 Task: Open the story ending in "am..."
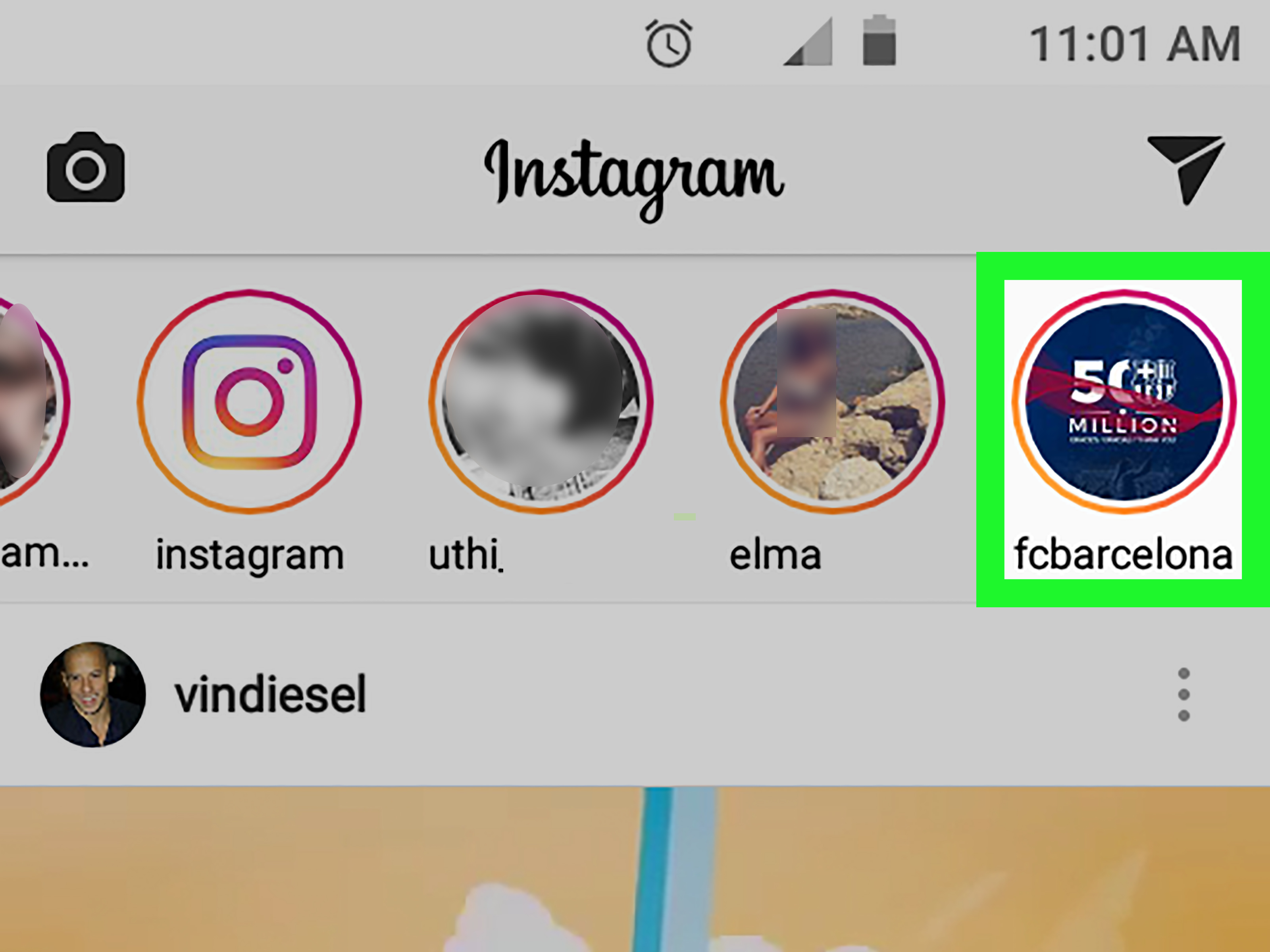[x=29, y=402]
